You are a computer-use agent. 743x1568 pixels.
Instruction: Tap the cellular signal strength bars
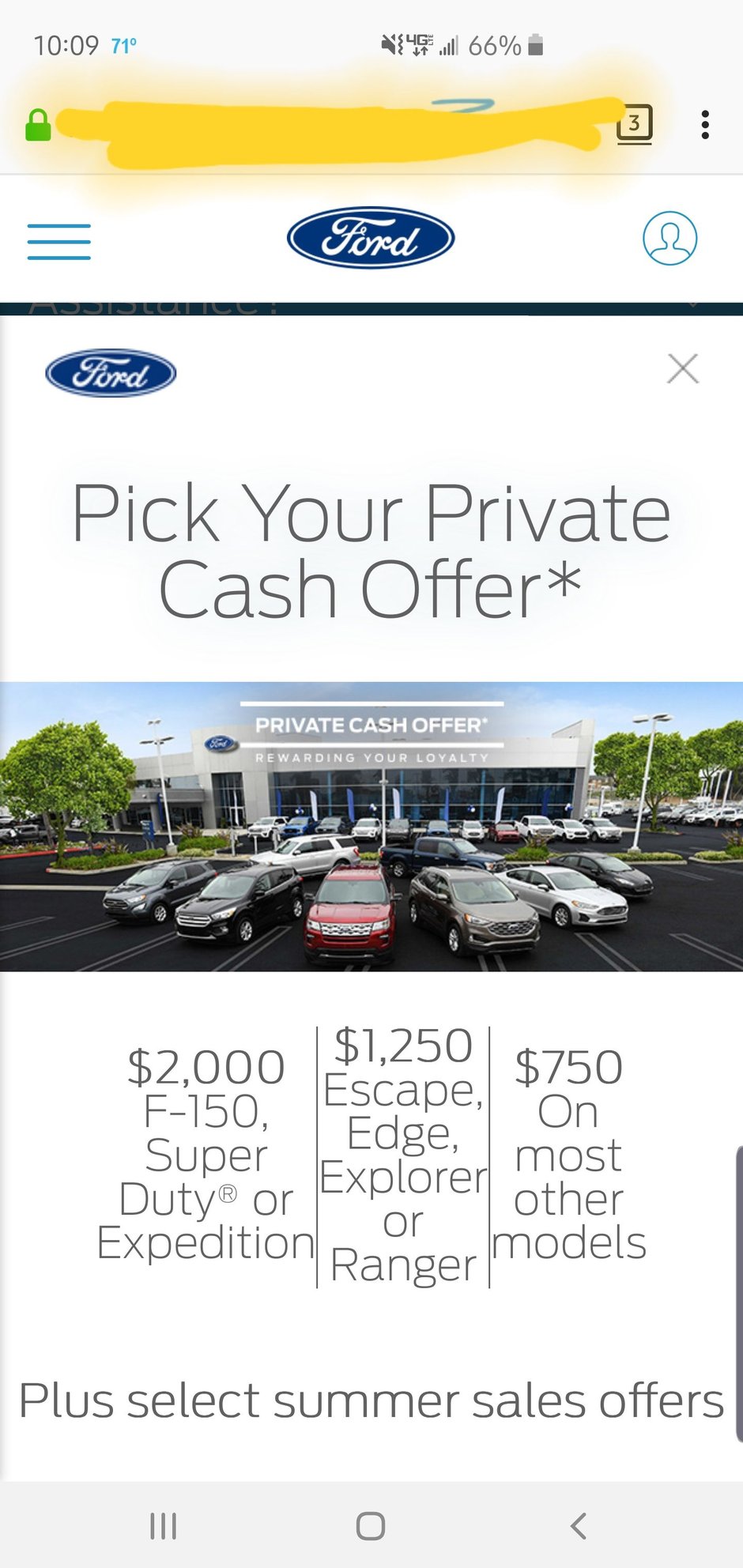coord(448,45)
